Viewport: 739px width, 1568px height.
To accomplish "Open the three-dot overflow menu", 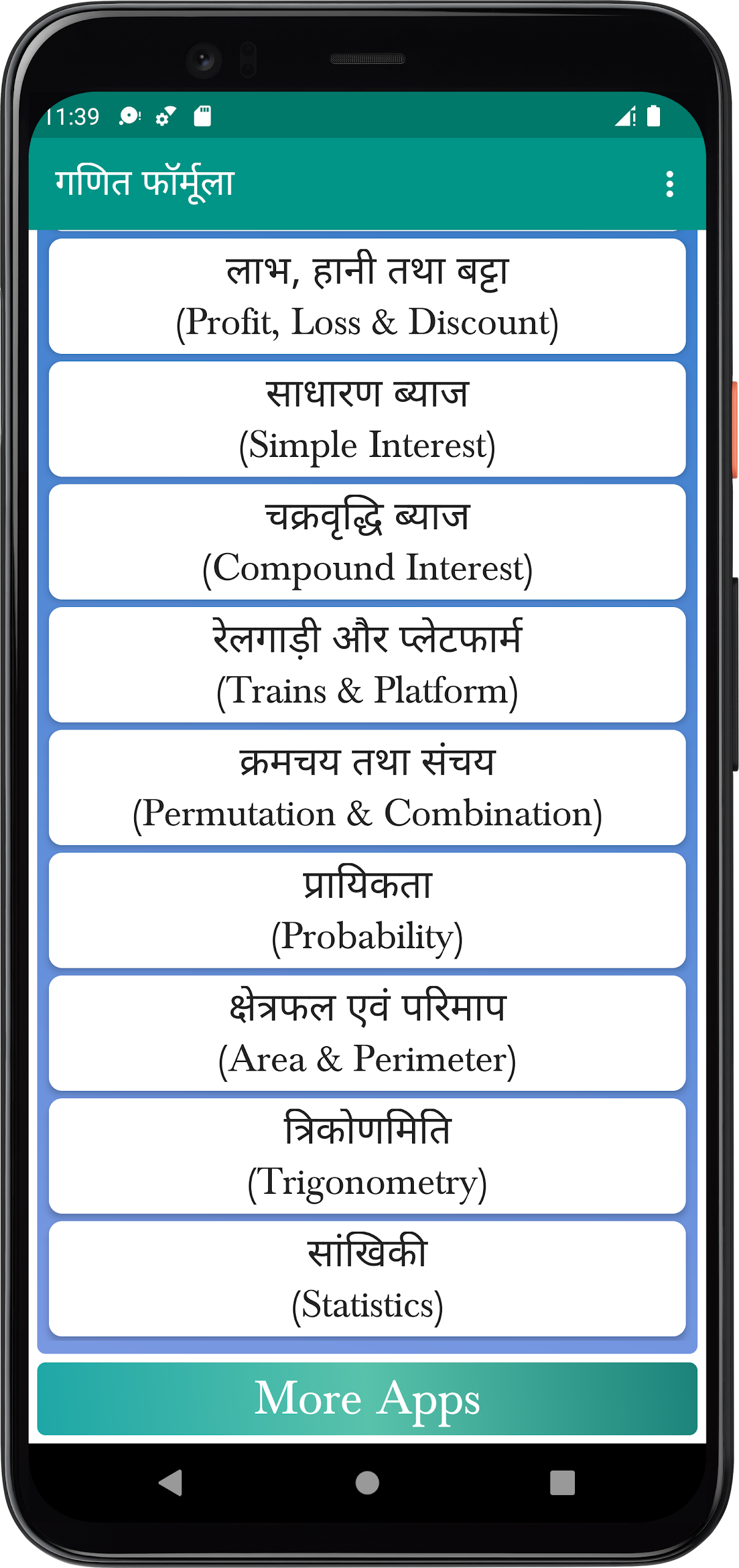I will pyautogui.click(x=669, y=184).
